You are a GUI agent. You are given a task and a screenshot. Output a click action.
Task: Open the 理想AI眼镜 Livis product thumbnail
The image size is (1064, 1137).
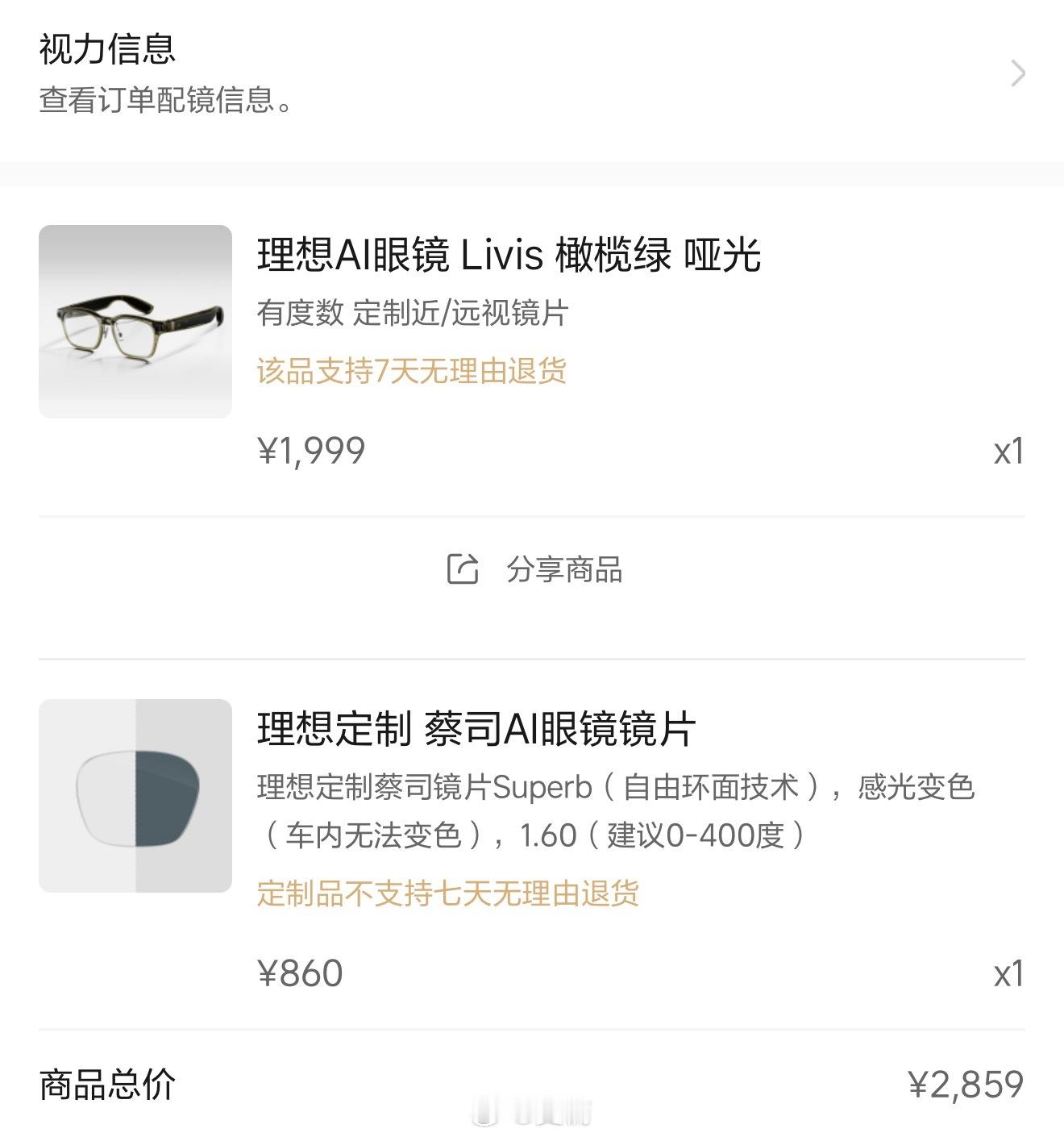click(135, 322)
